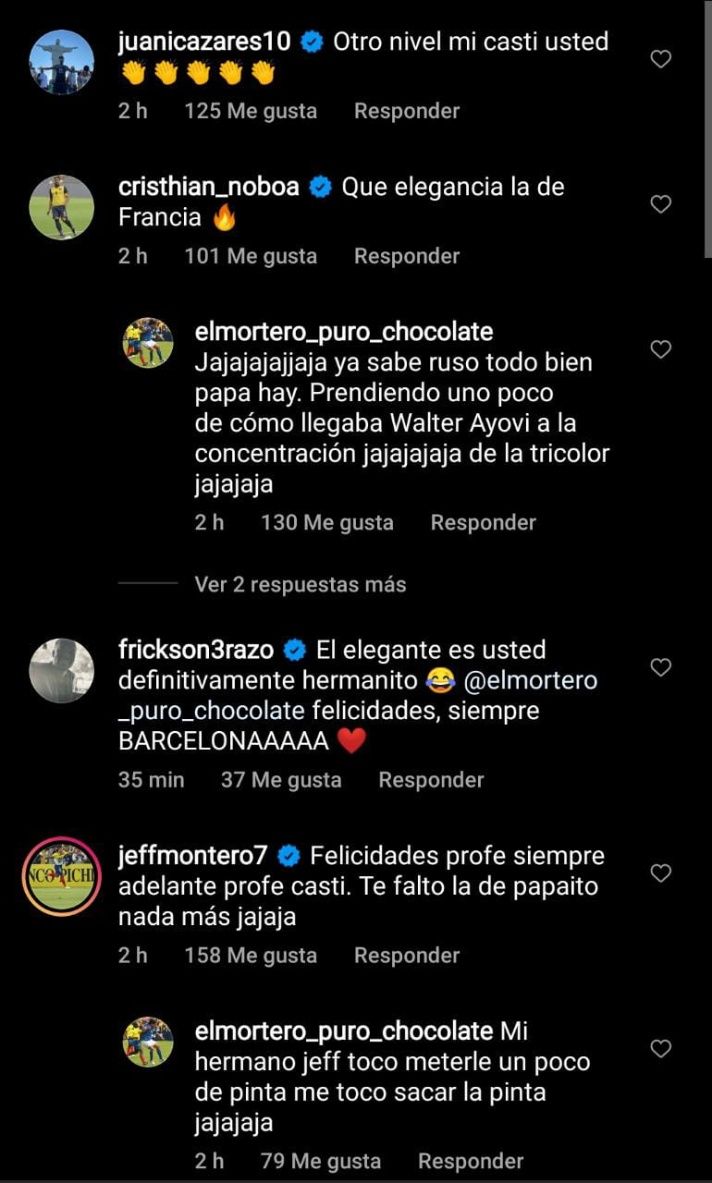Reply to jeffmontero7's comment
Viewport: 712px width, 1183px height.
point(406,955)
